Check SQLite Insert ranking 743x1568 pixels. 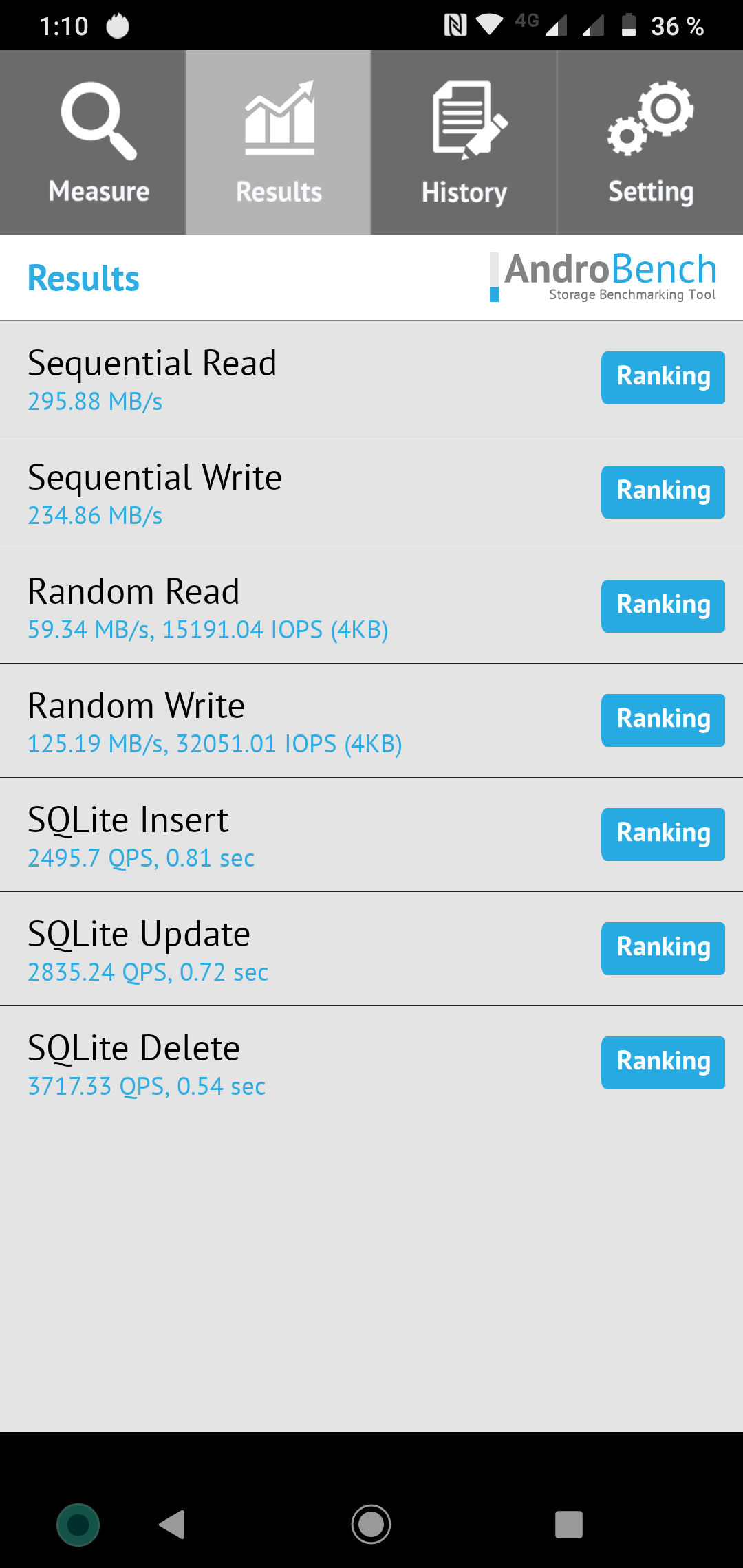pyautogui.click(x=663, y=834)
